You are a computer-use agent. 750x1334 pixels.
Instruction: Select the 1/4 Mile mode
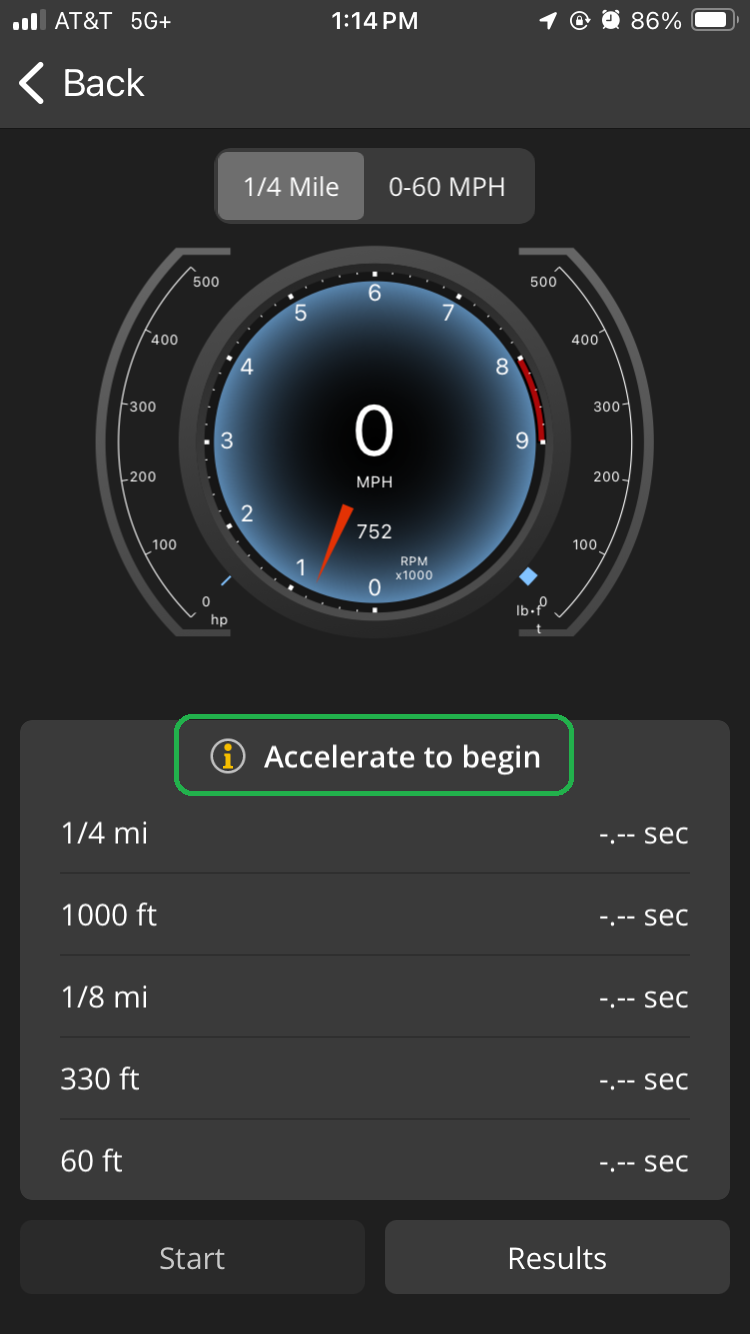[x=291, y=187]
